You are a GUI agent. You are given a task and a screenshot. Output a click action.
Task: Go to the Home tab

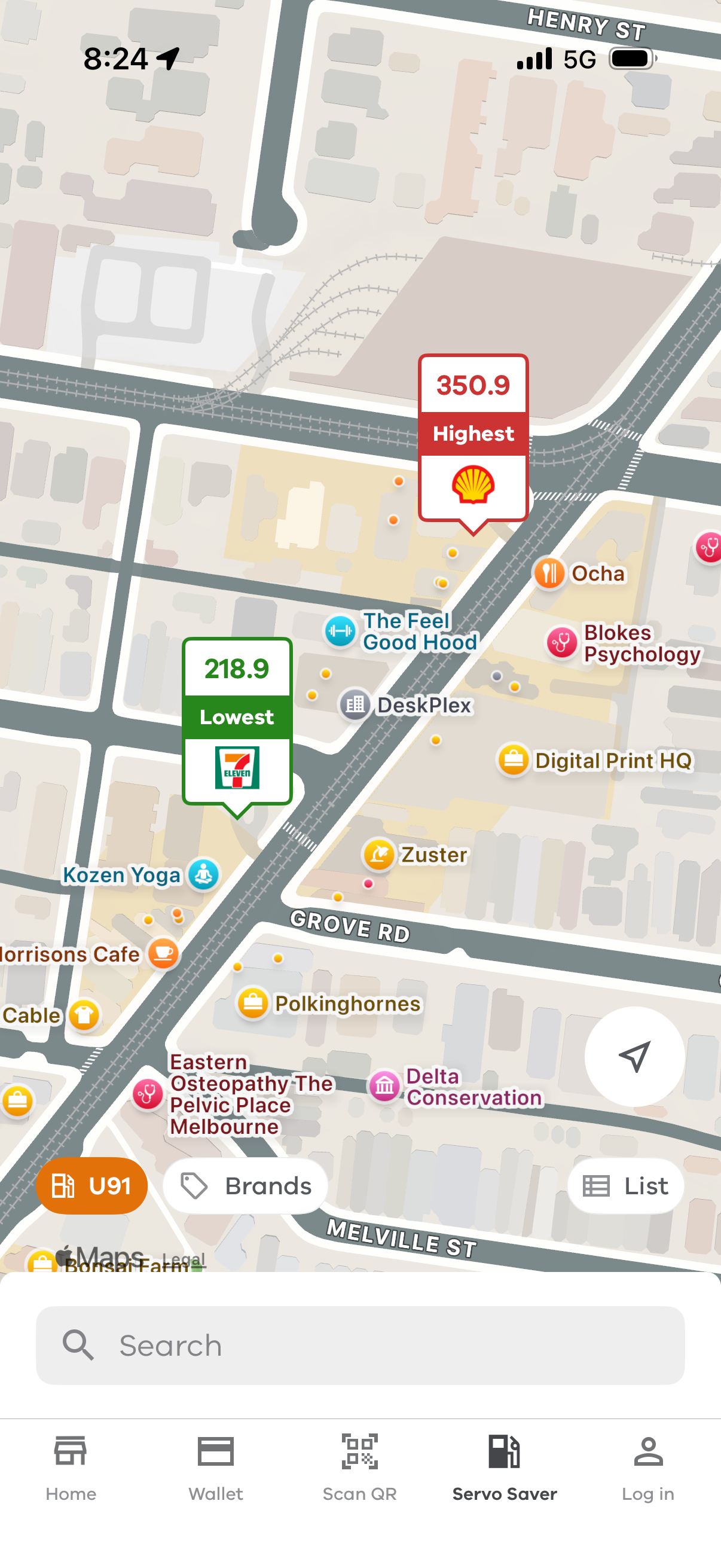pyautogui.click(x=71, y=1467)
